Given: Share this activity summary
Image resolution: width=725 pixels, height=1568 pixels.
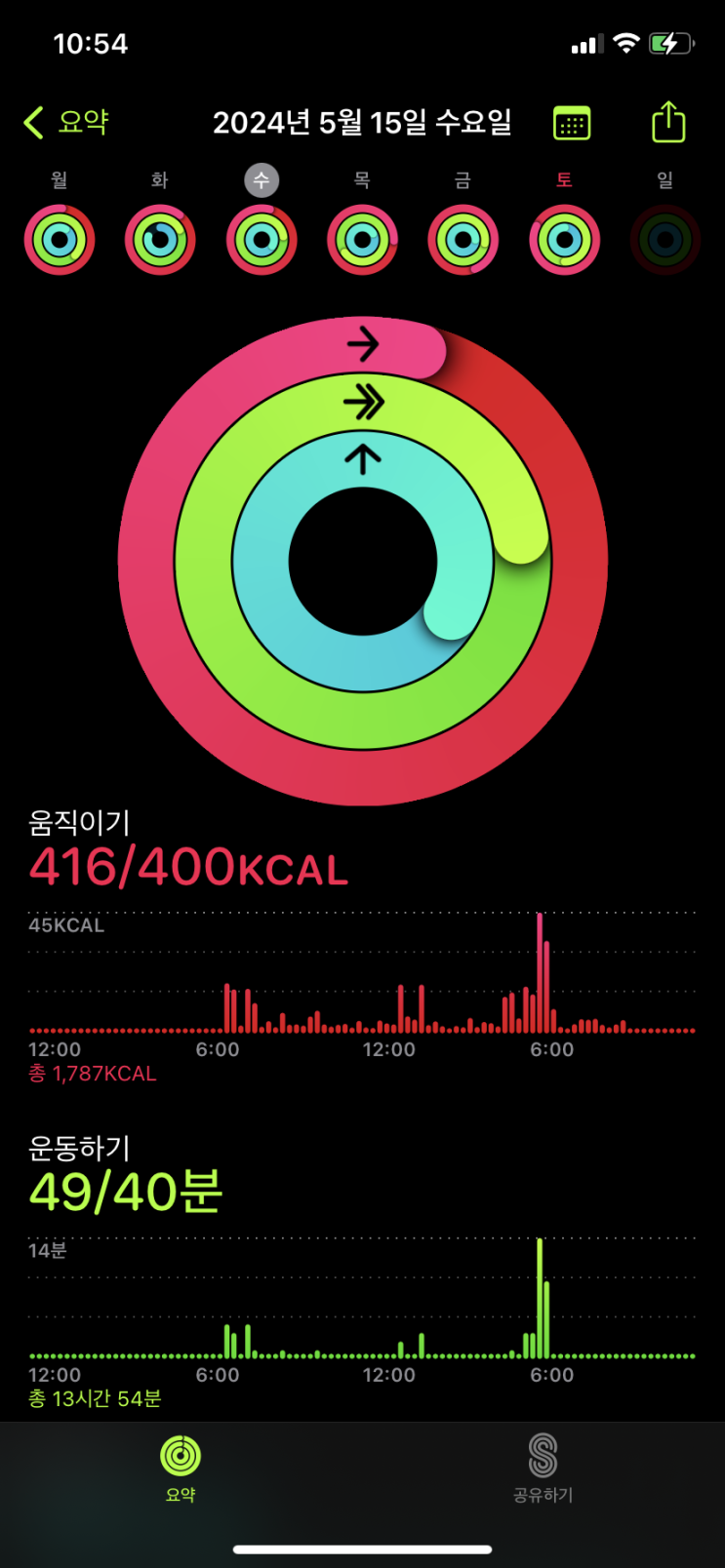Looking at the screenshot, I should coord(668,123).
